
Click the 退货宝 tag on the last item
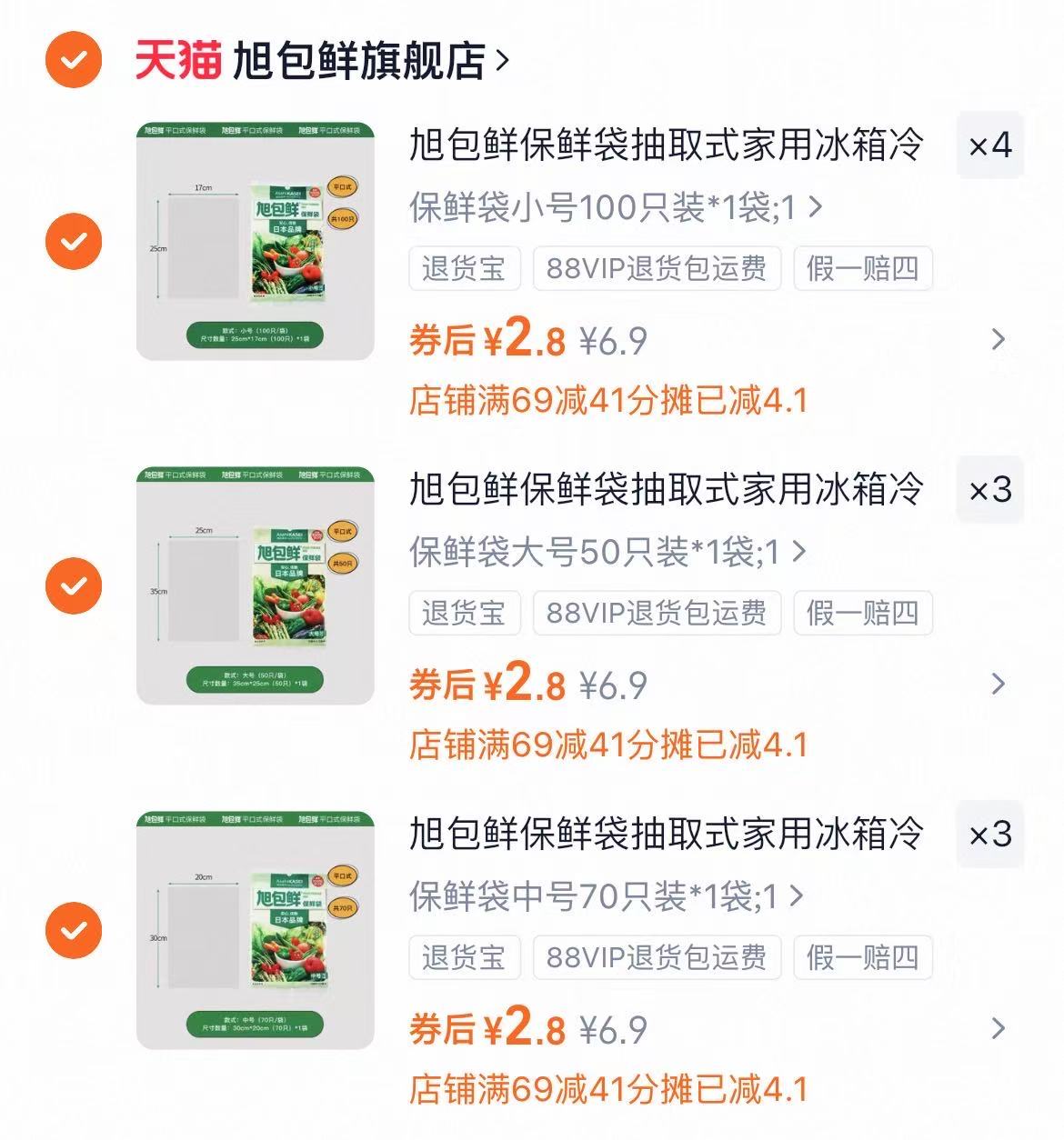point(465,958)
